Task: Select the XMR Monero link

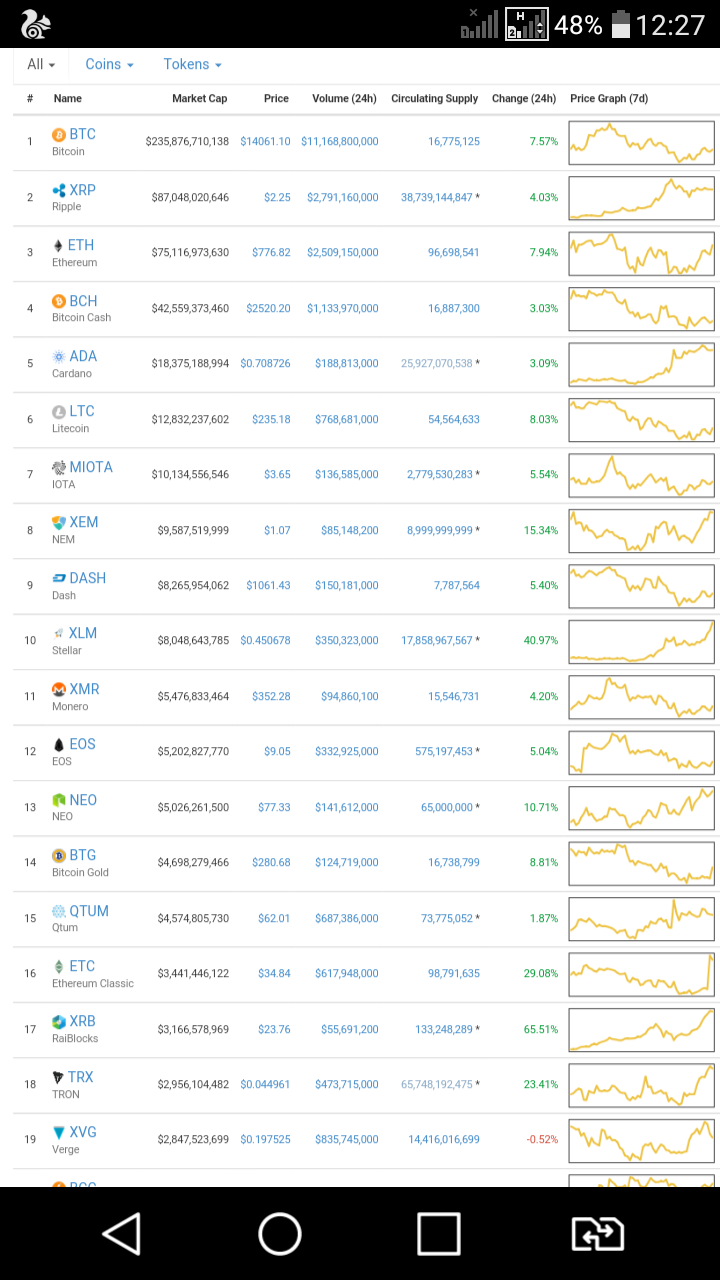Action: [x=84, y=689]
